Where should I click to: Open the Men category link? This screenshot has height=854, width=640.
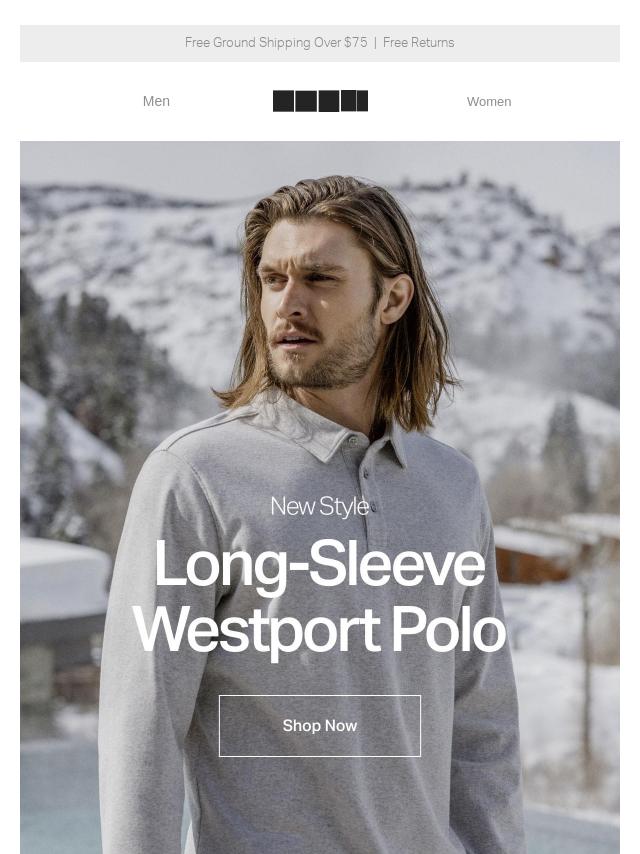click(156, 101)
